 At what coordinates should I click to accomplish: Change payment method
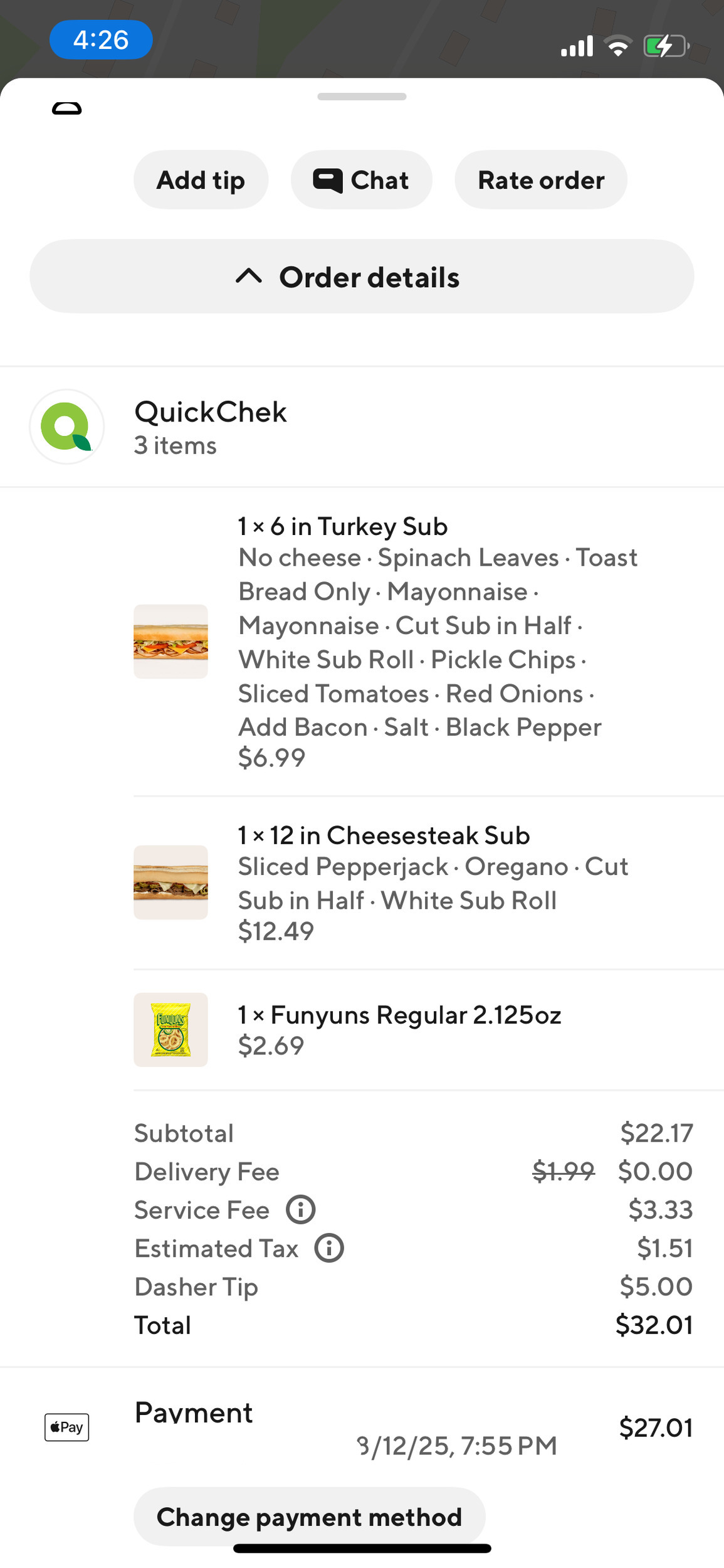[309, 1517]
